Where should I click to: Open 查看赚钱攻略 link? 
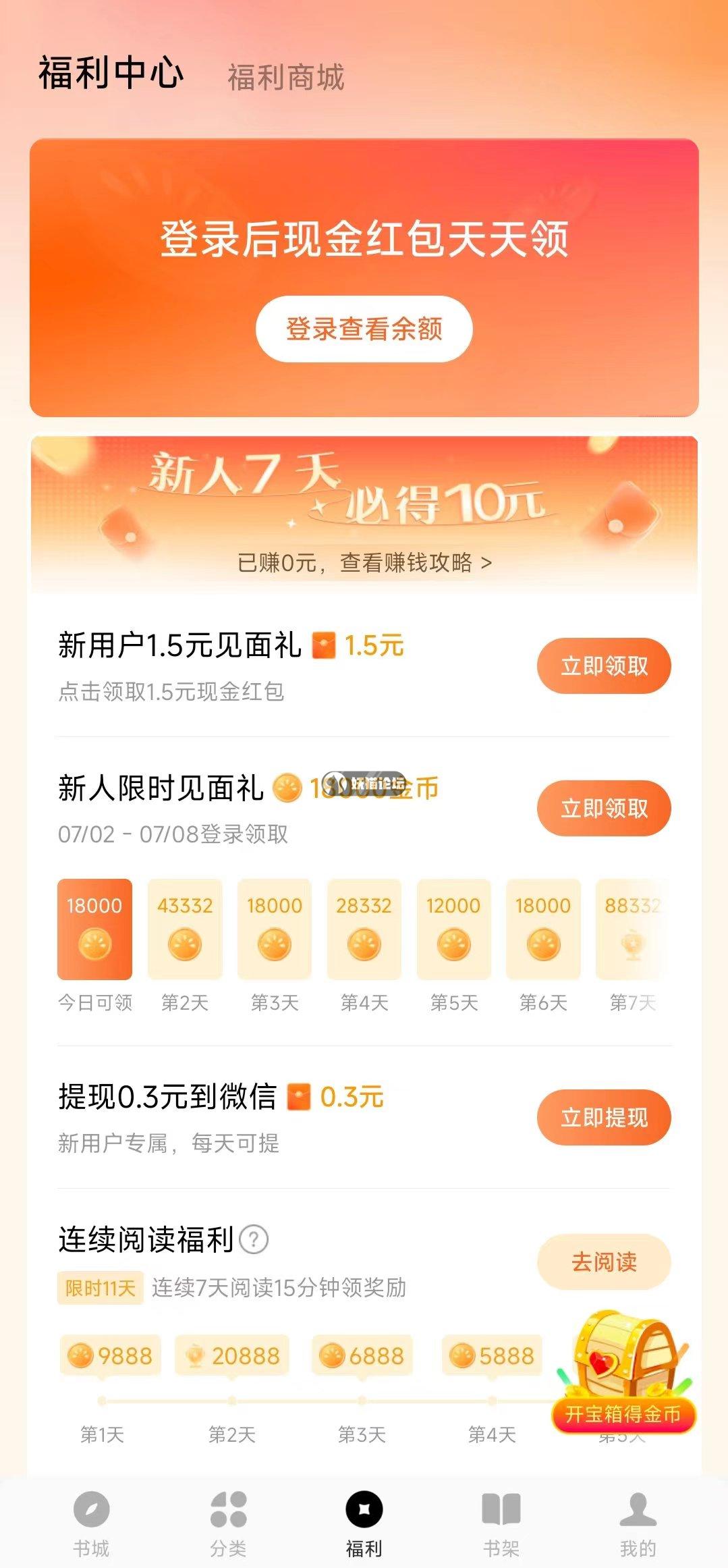pos(364,562)
